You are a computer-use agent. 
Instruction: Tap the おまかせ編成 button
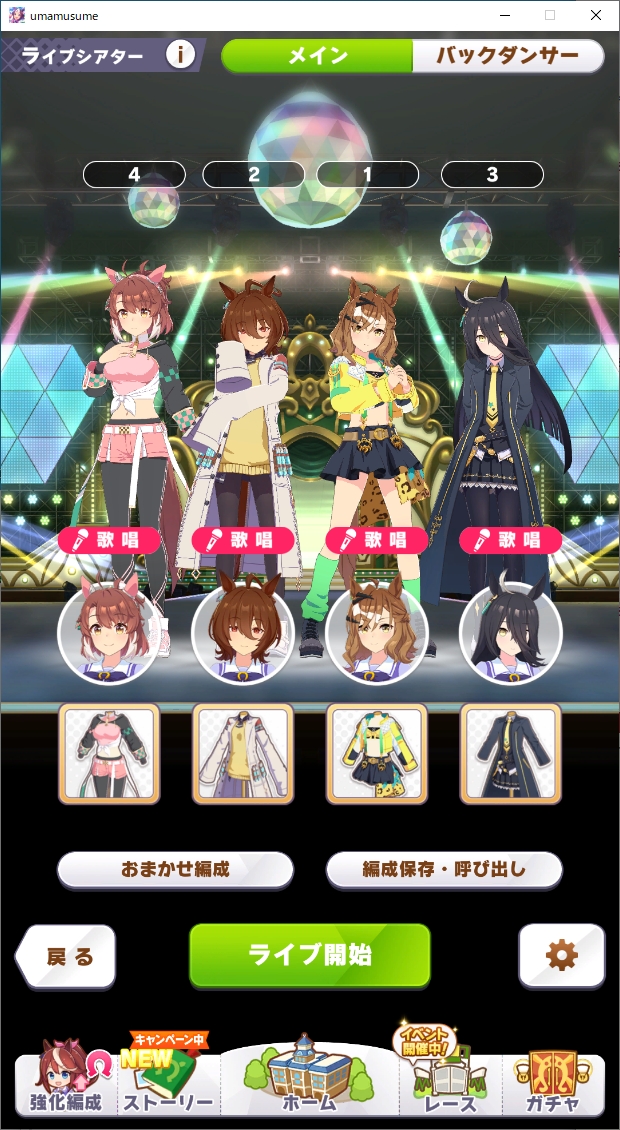click(x=175, y=869)
